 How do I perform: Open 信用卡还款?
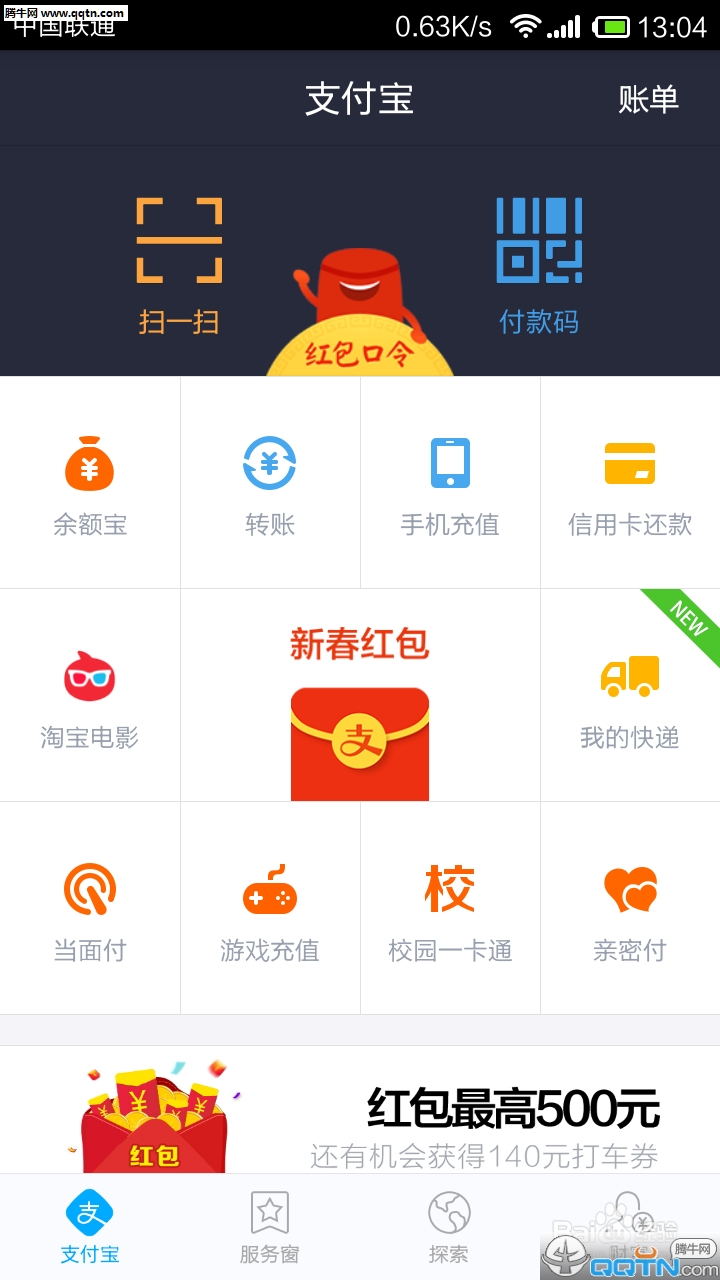(630, 483)
